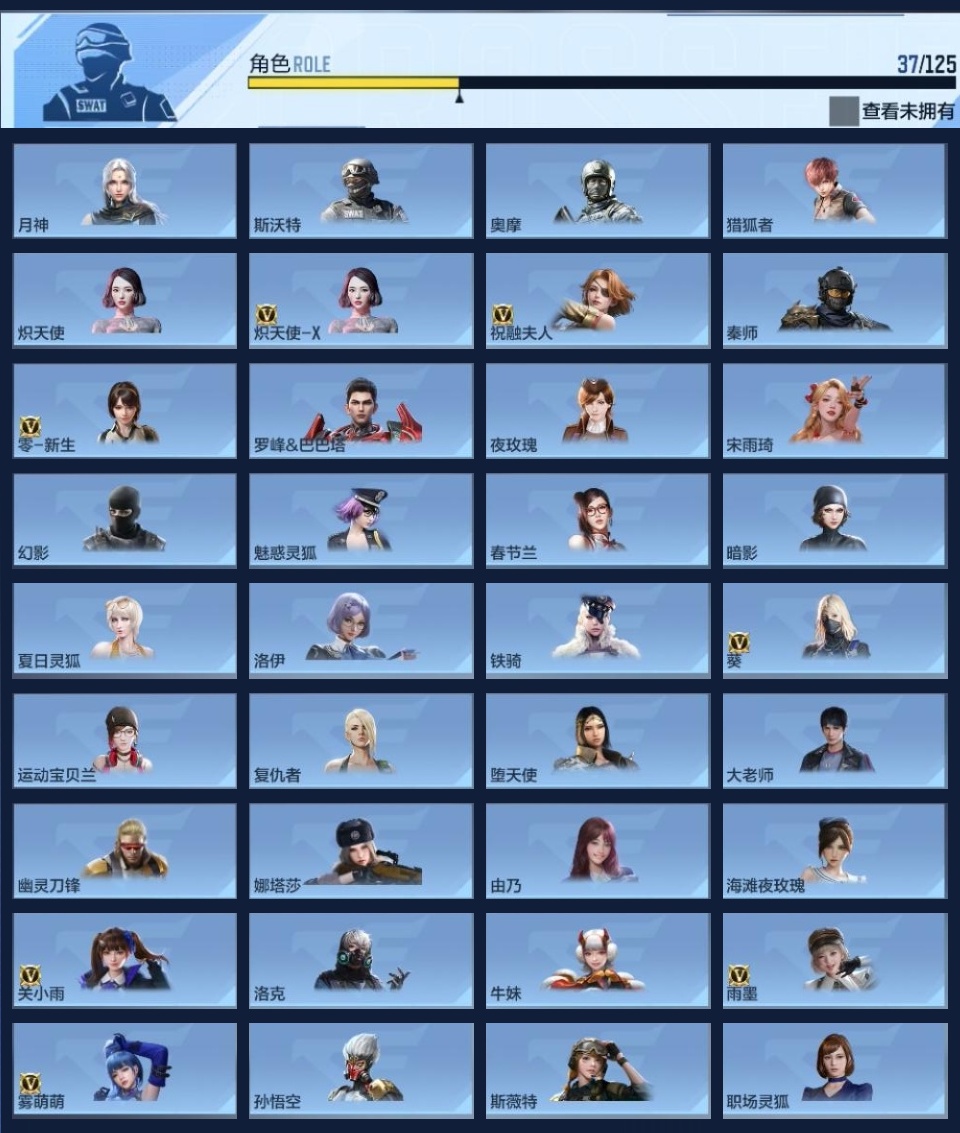Screen dimensions: 960x1133
Task: Select the 猎狐者 character card
Action: (835, 191)
